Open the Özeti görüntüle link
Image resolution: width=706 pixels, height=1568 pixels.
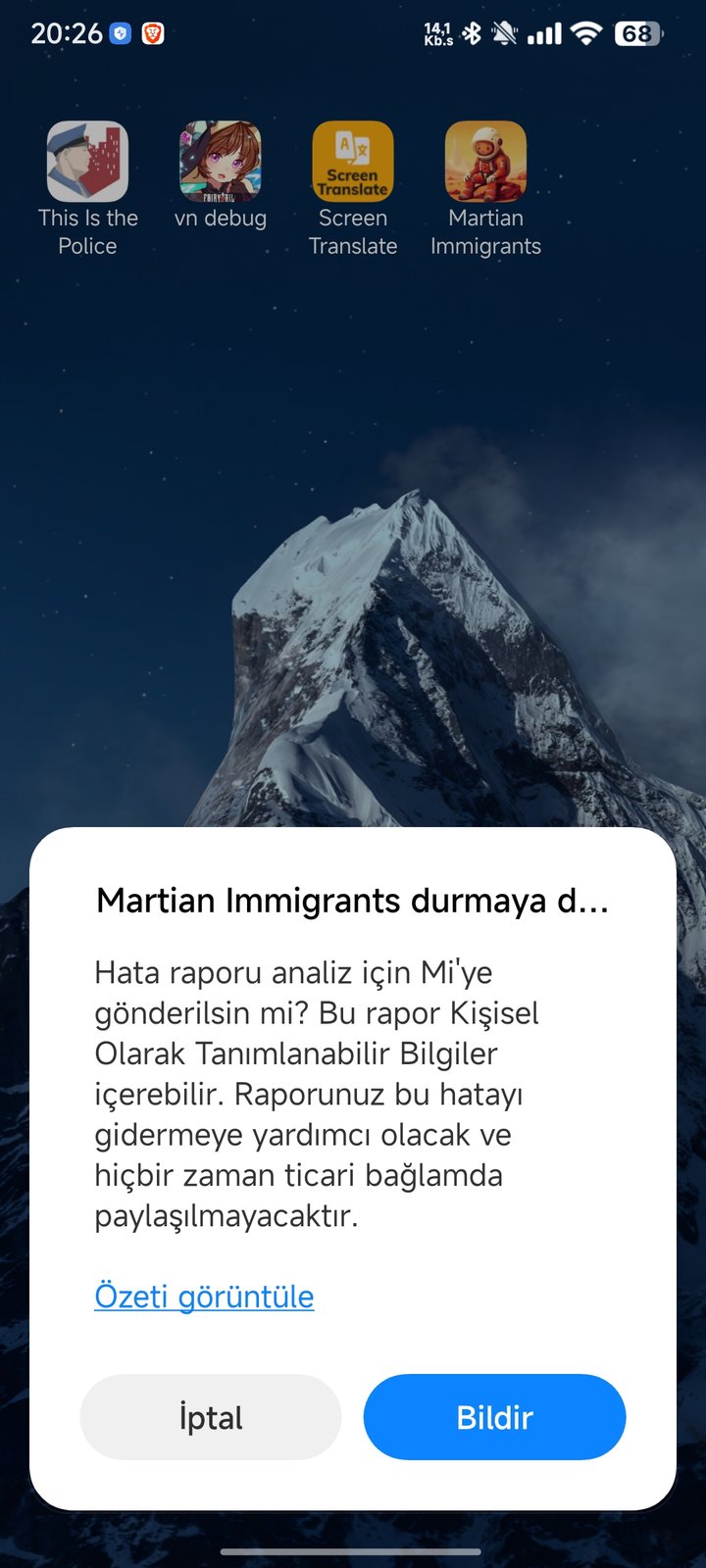tap(204, 1297)
